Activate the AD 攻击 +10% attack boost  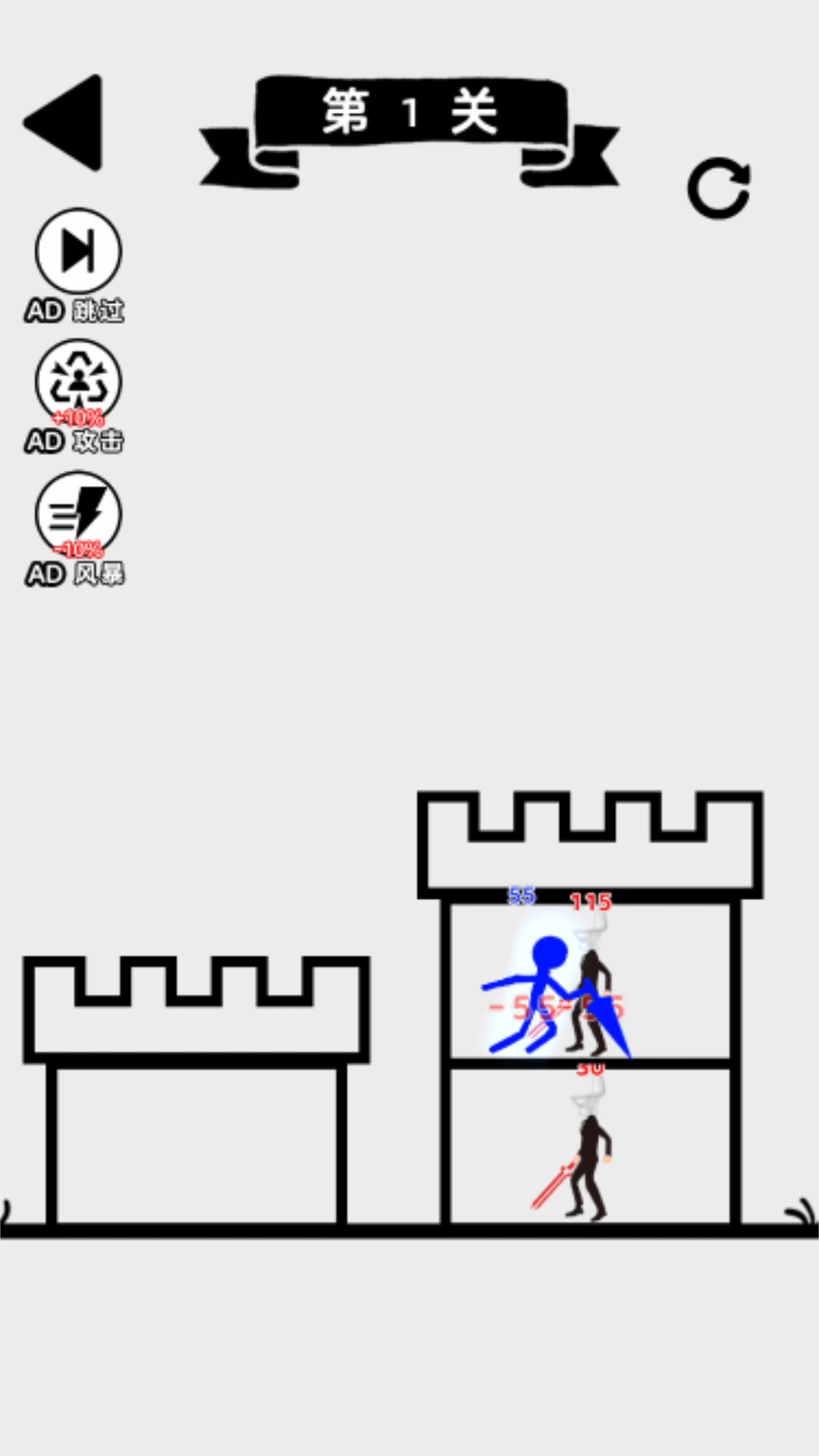point(77,384)
